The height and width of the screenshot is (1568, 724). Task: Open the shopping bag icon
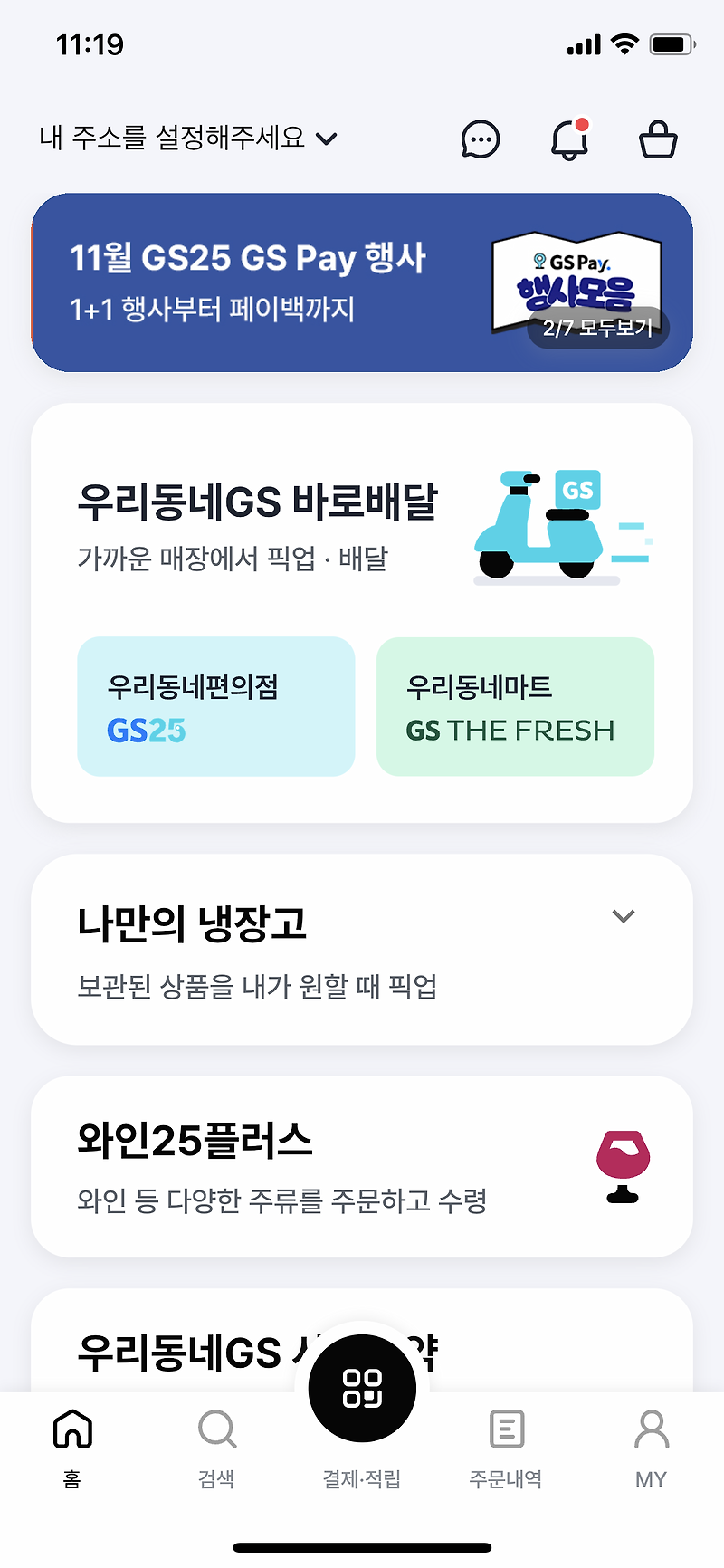coord(658,139)
